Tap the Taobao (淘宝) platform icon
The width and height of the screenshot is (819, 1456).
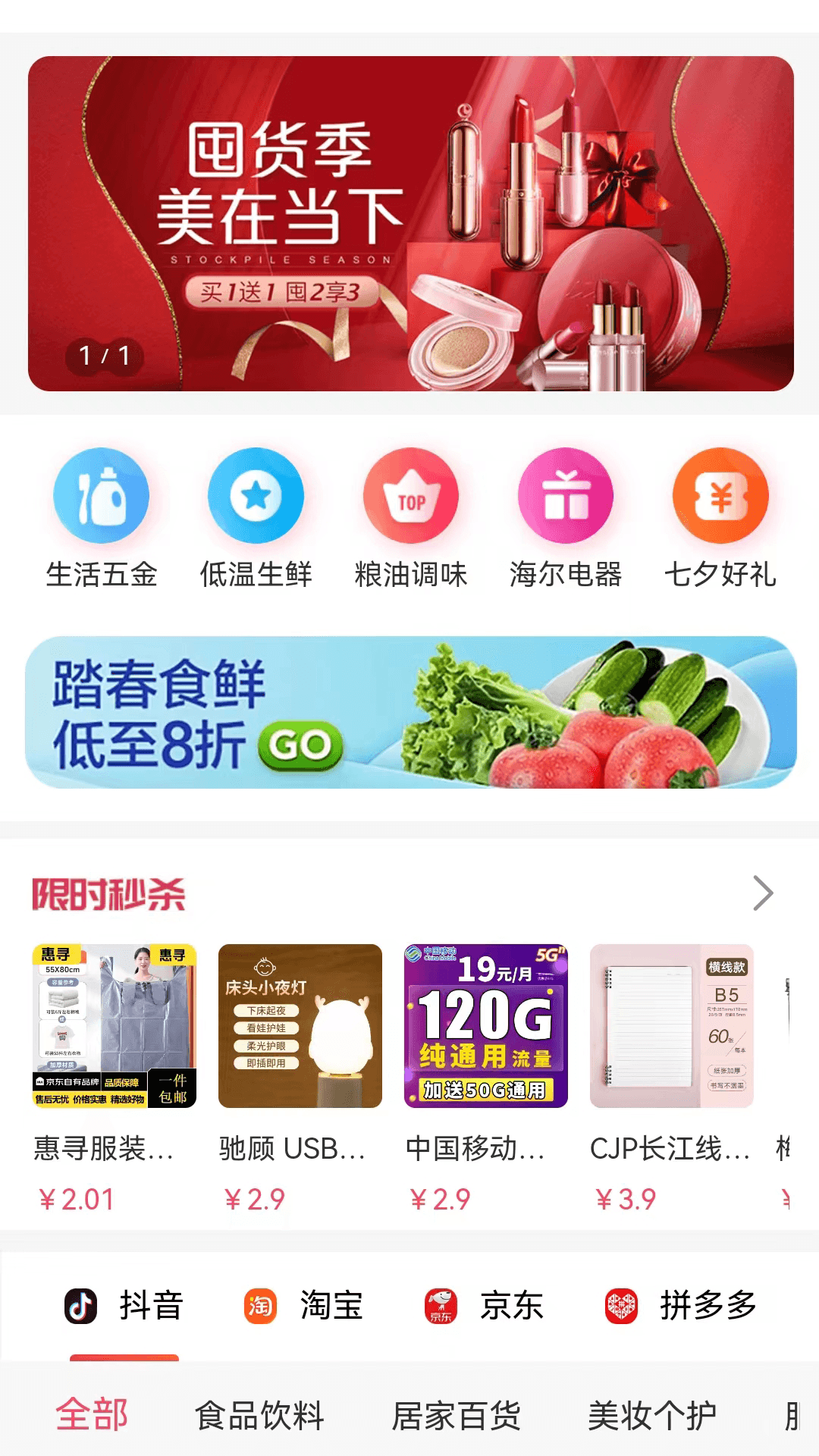coord(258,1304)
